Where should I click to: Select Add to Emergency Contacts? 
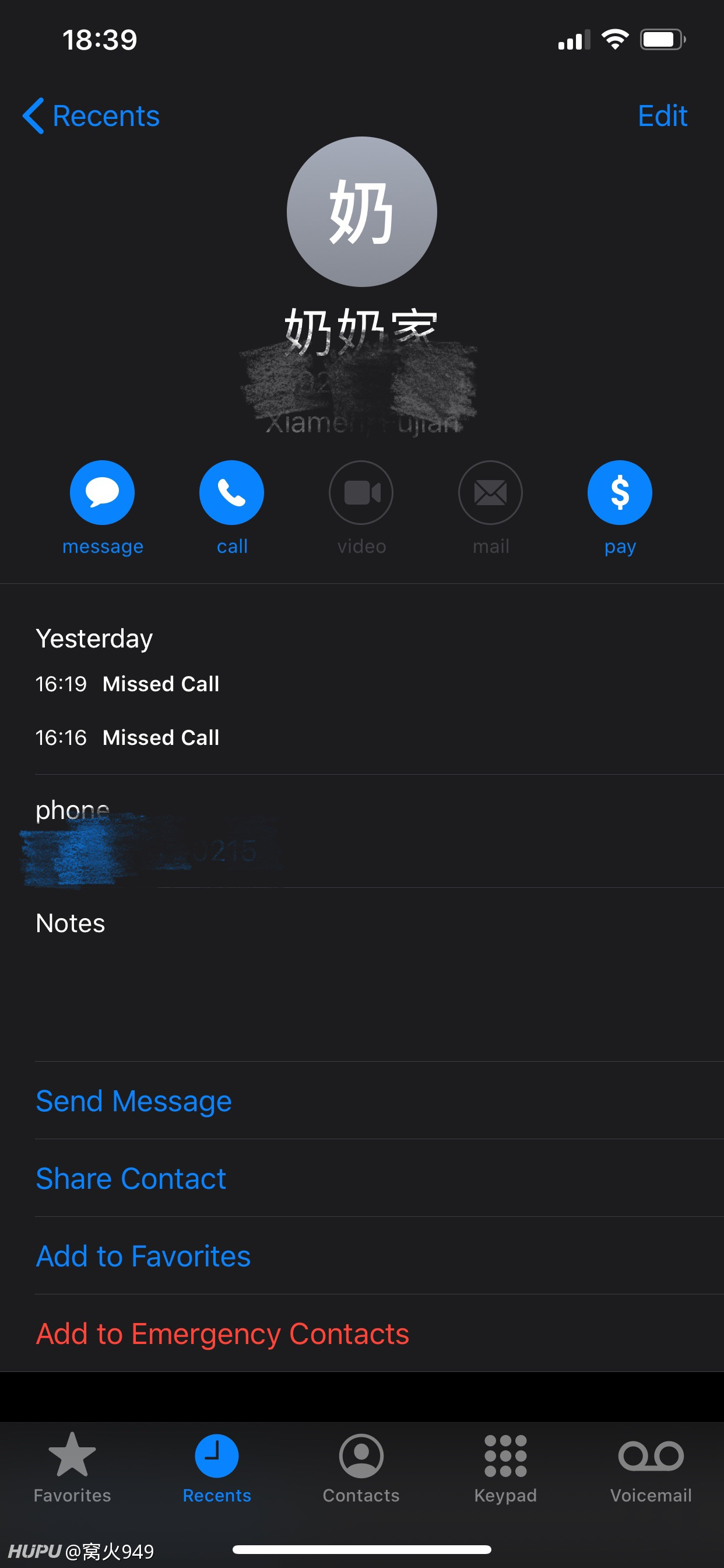222,1333
